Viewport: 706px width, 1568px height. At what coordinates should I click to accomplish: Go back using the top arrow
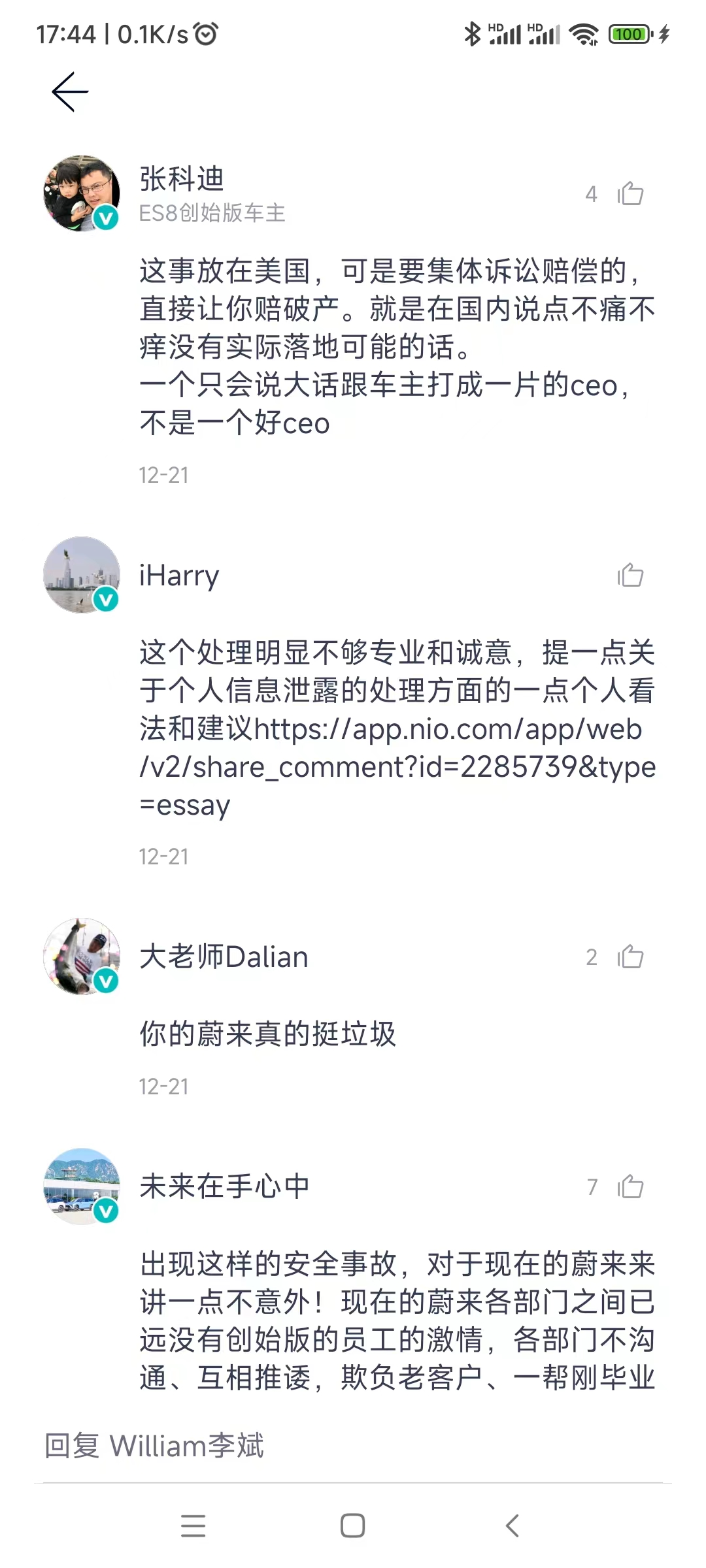70,91
